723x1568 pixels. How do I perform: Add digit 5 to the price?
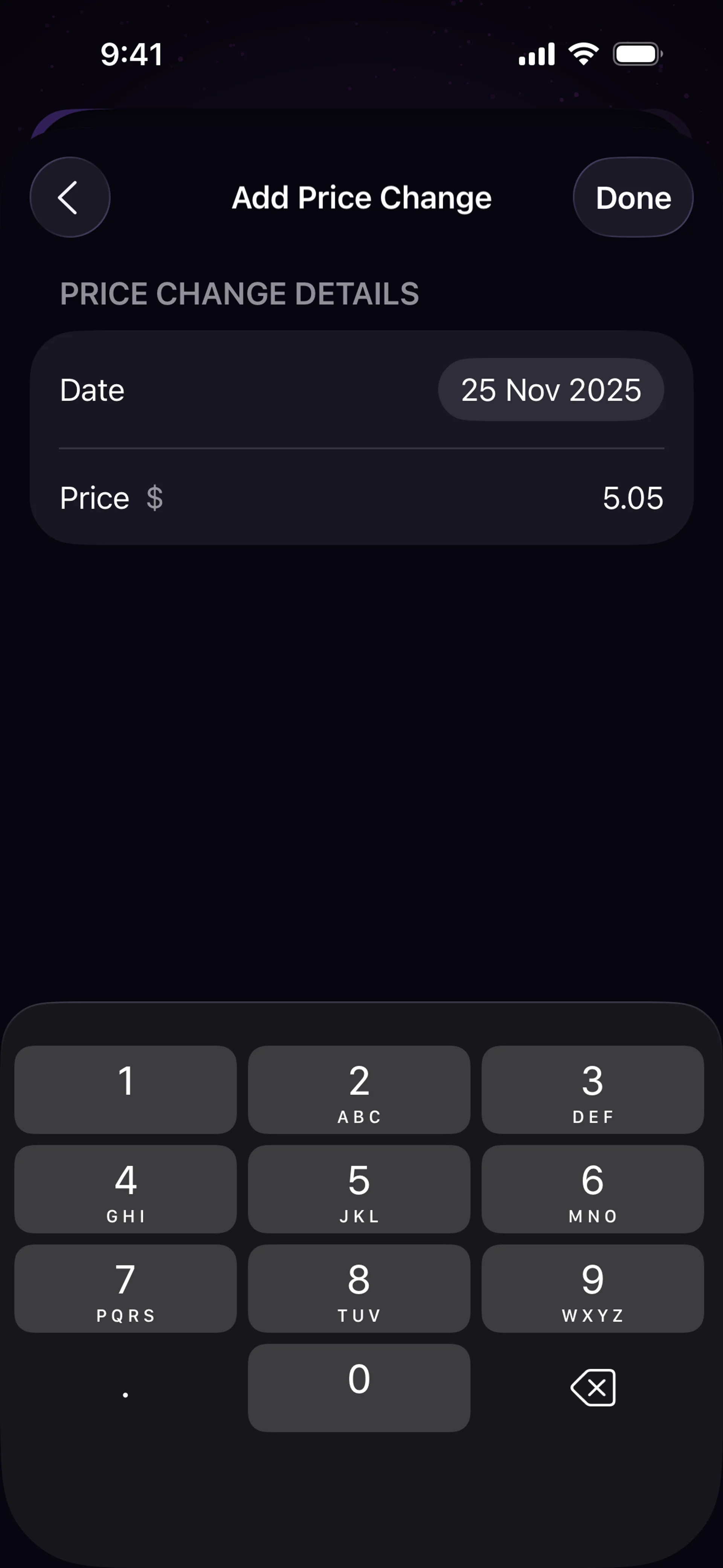[x=359, y=1189]
